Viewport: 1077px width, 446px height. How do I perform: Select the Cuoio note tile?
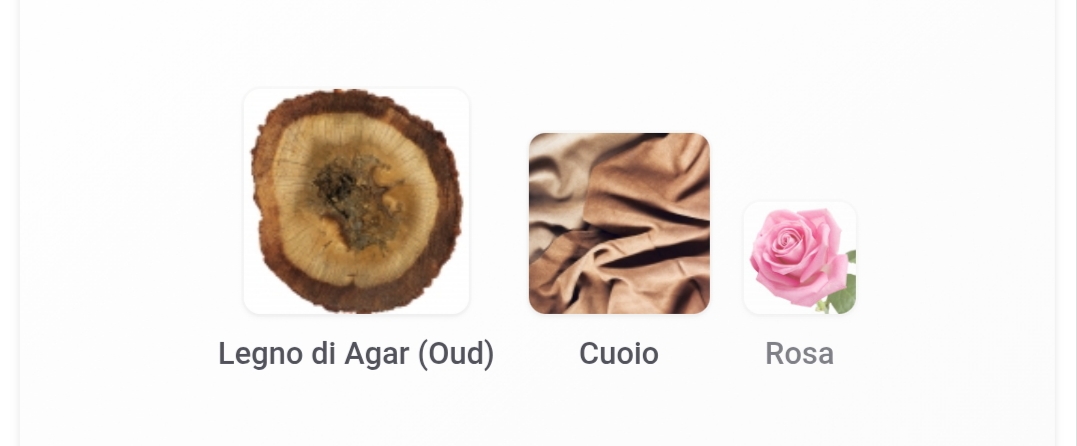[619, 223]
